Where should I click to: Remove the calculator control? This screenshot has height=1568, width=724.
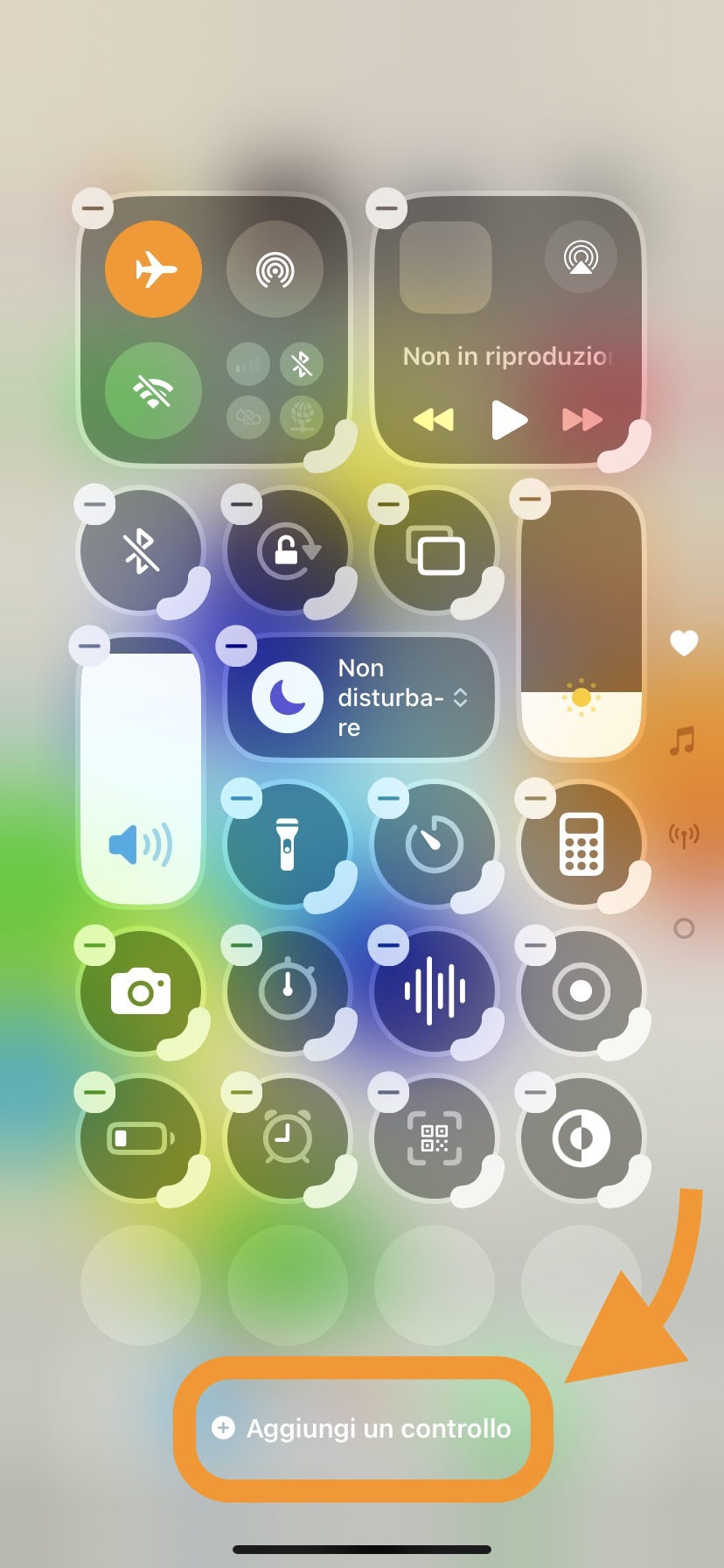(x=535, y=798)
